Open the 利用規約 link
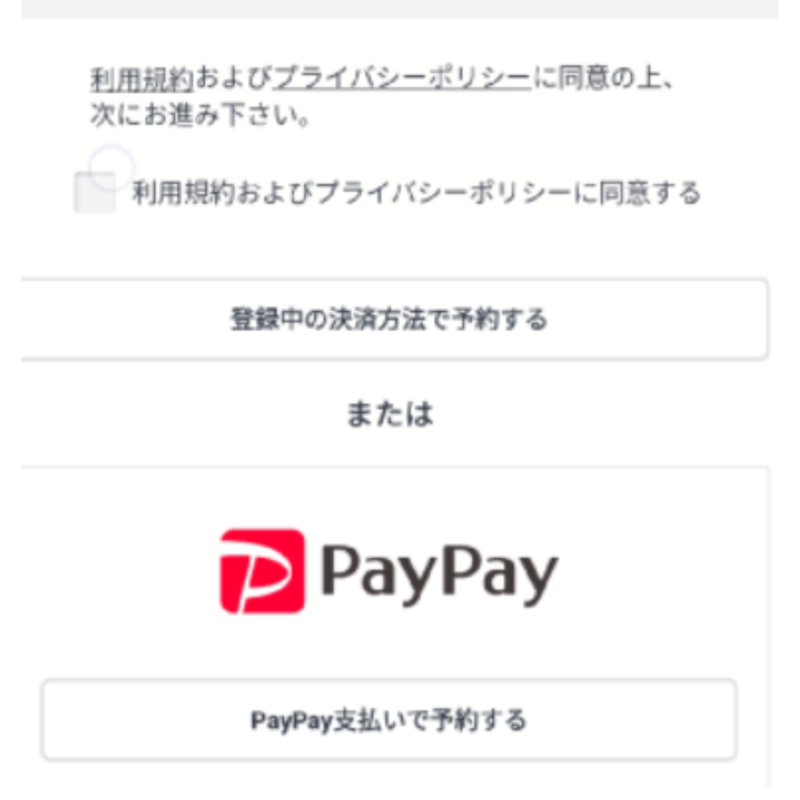 [141, 78]
